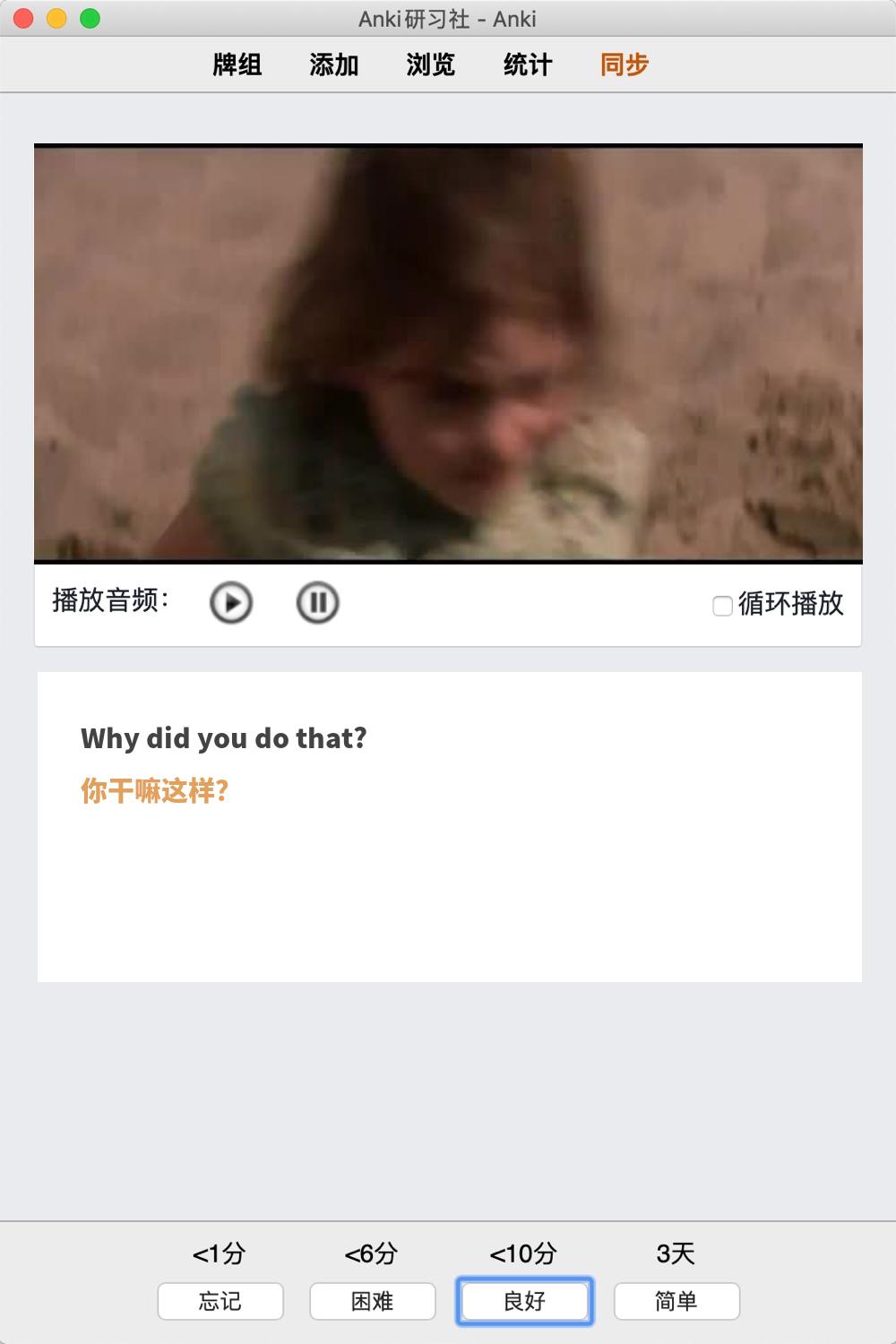The width and height of the screenshot is (896, 1344).
Task: Rate the card as 忘记
Action: 220,1301
